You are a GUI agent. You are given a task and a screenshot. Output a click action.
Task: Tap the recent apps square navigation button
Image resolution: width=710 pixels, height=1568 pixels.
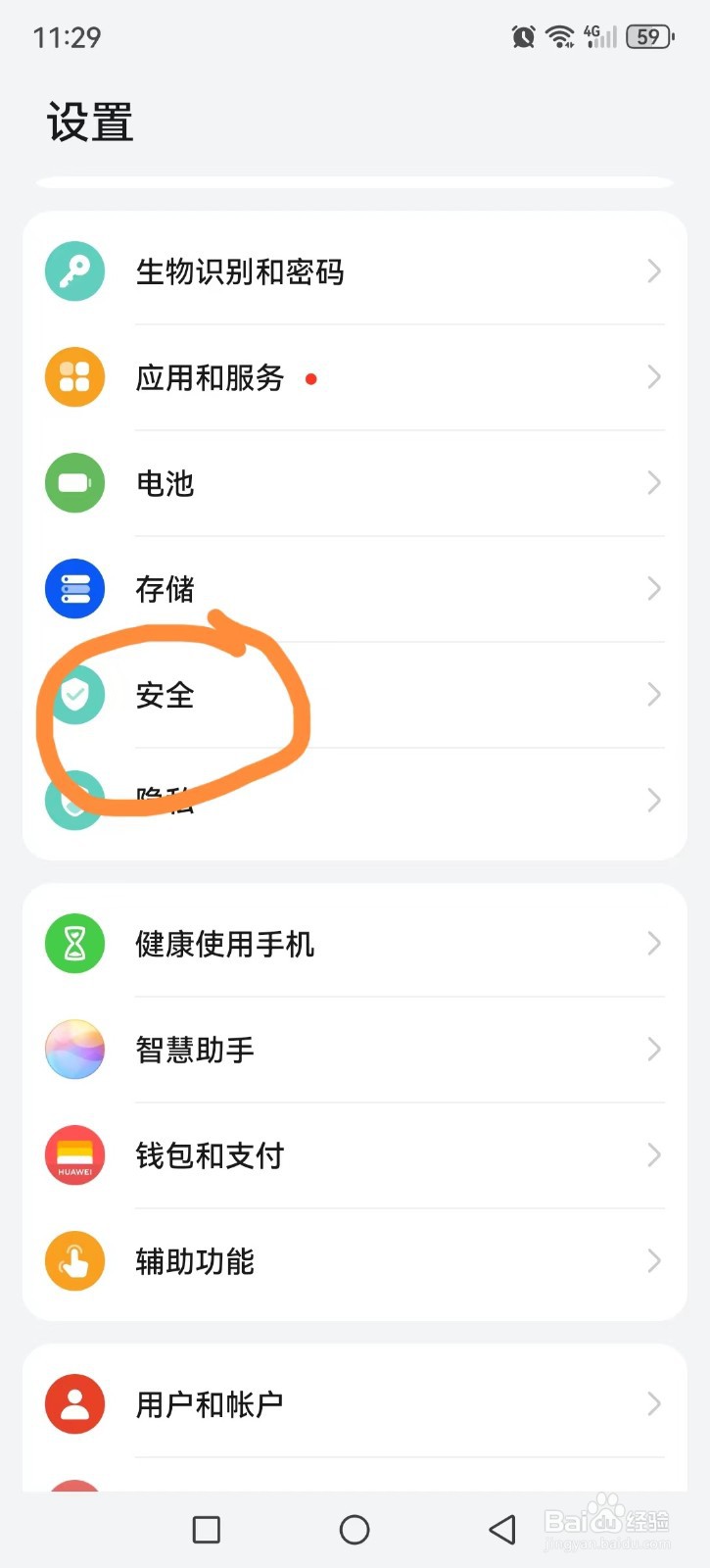206,1529
